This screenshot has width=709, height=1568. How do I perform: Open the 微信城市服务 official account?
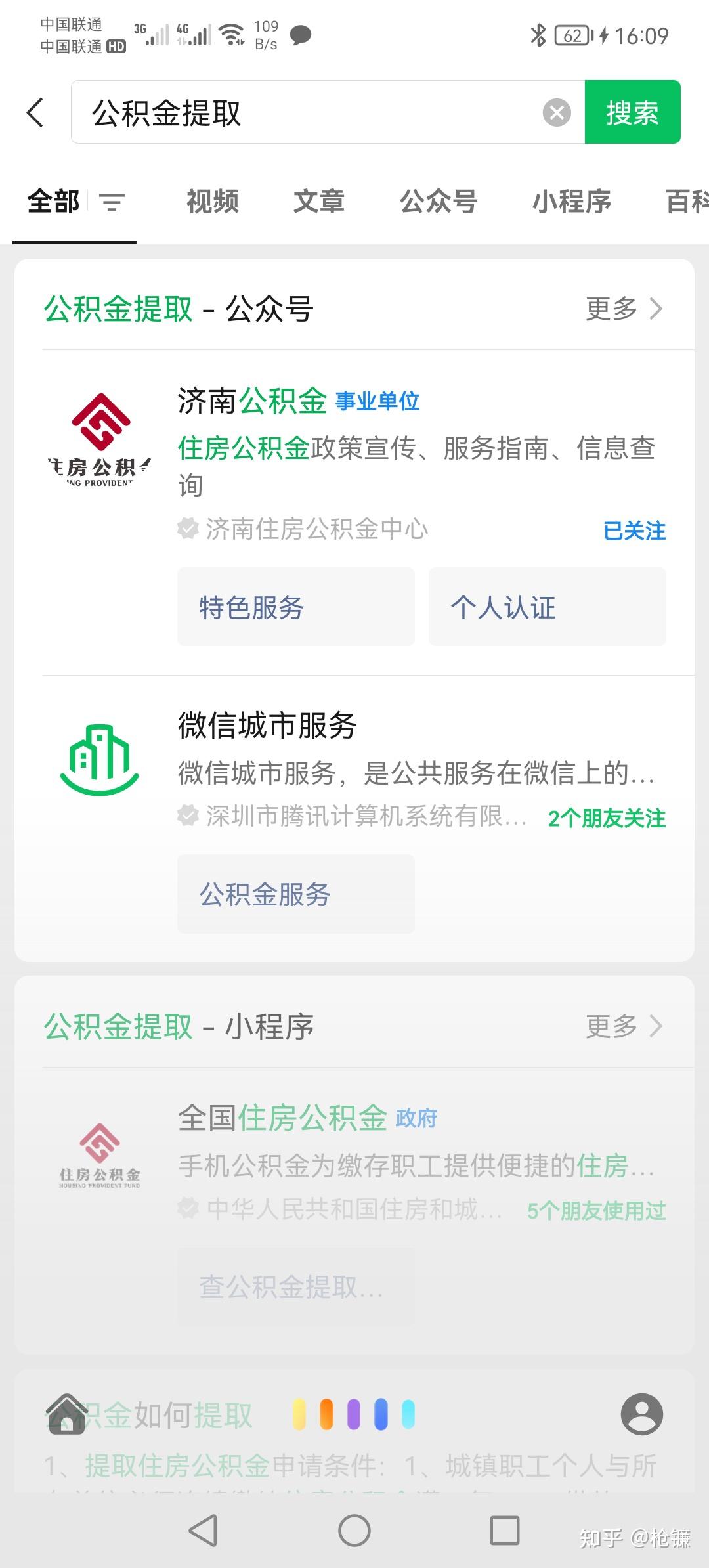click(354, 768)
